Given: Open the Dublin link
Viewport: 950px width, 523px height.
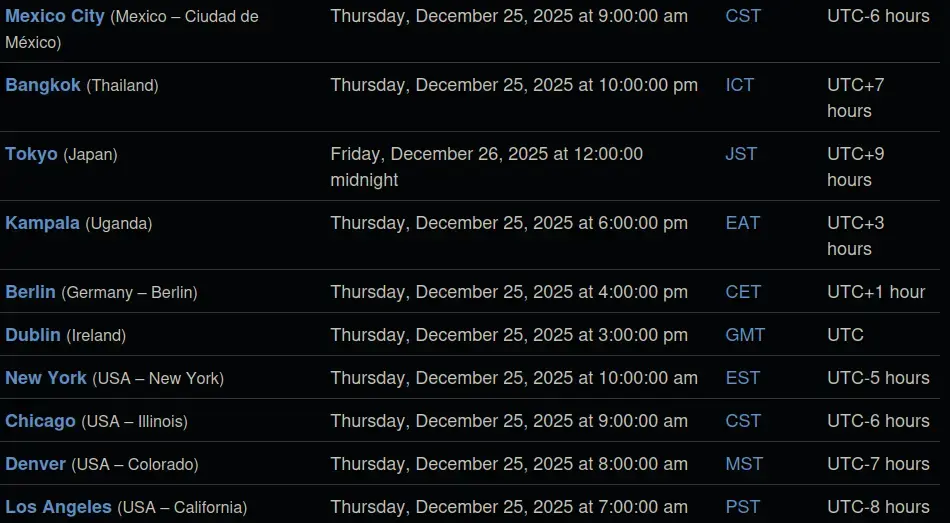Looking at the screenshot, I should click(33, 335).
